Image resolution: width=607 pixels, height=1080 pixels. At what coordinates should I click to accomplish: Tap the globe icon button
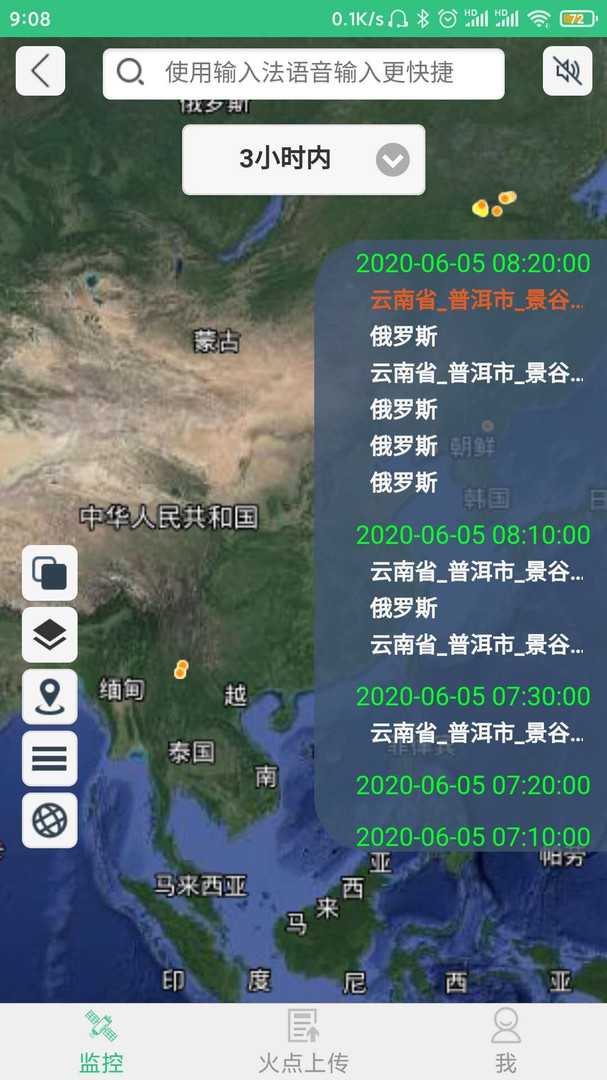click(50, 820)
